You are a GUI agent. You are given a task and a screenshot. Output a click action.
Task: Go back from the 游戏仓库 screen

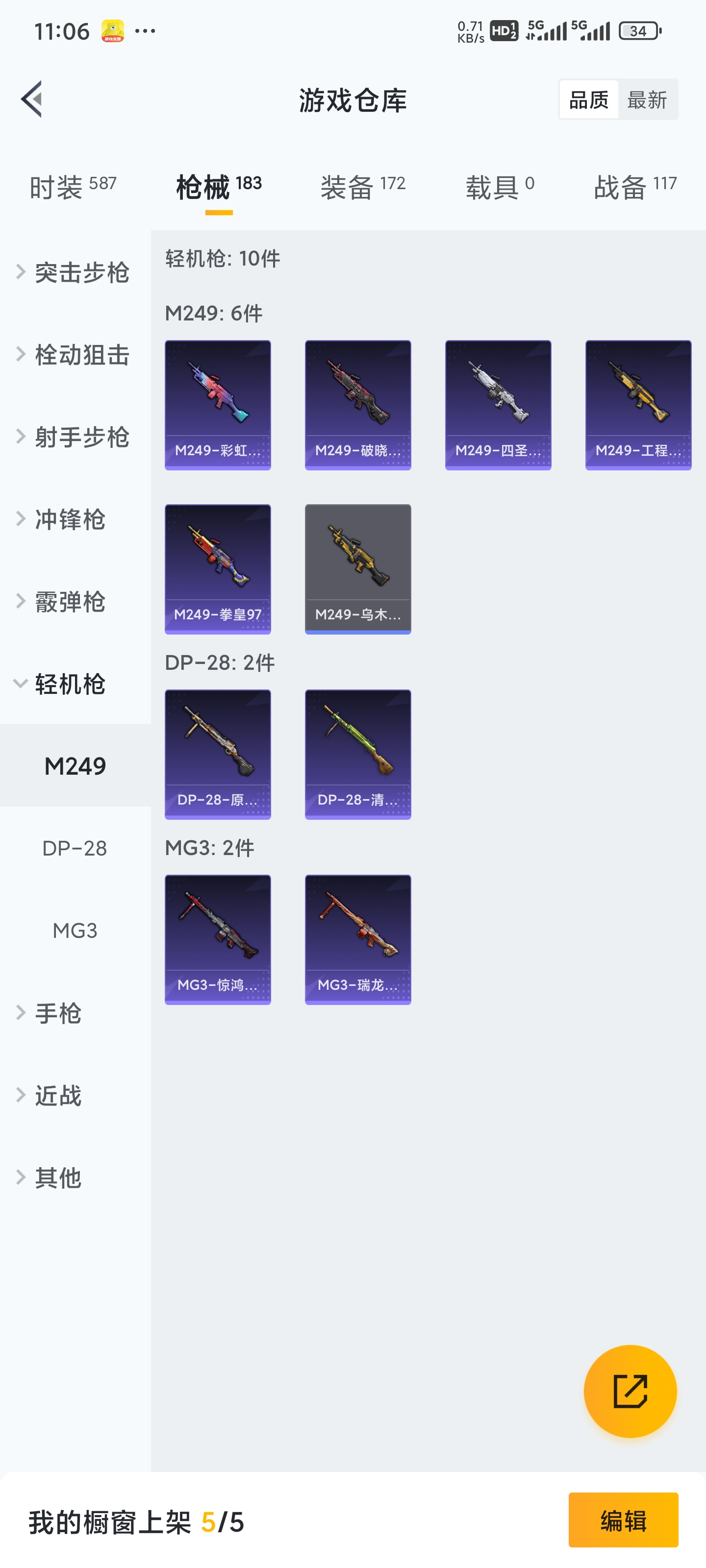pyautogui.click(x=32, y=99)
